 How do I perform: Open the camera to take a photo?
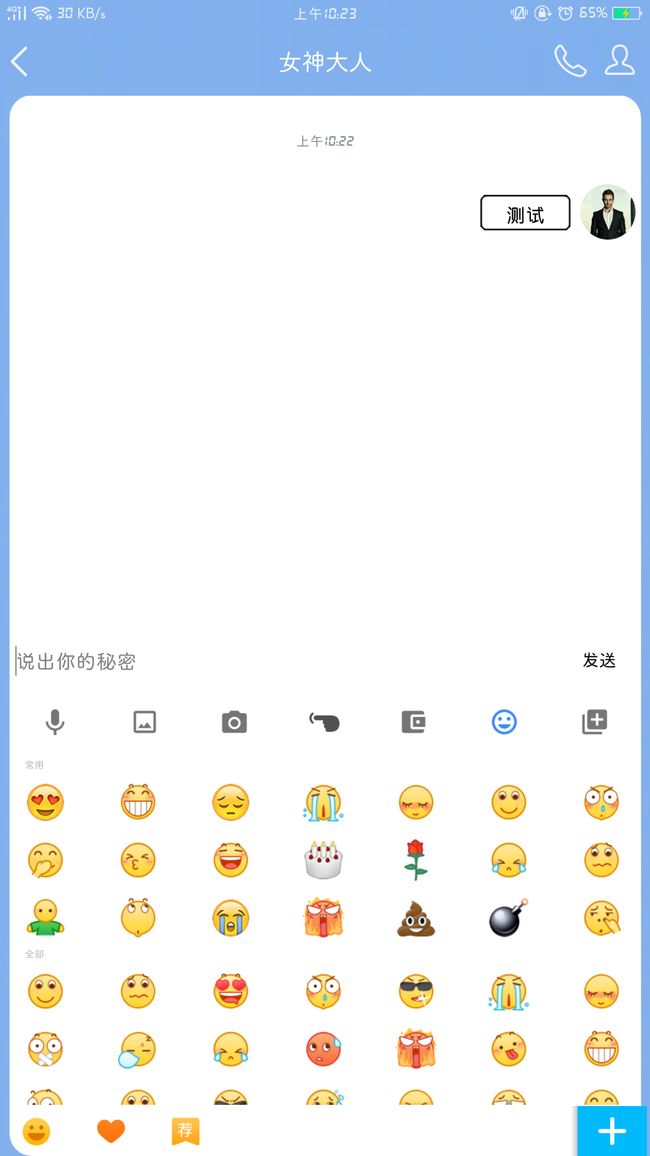coord(234,722)
